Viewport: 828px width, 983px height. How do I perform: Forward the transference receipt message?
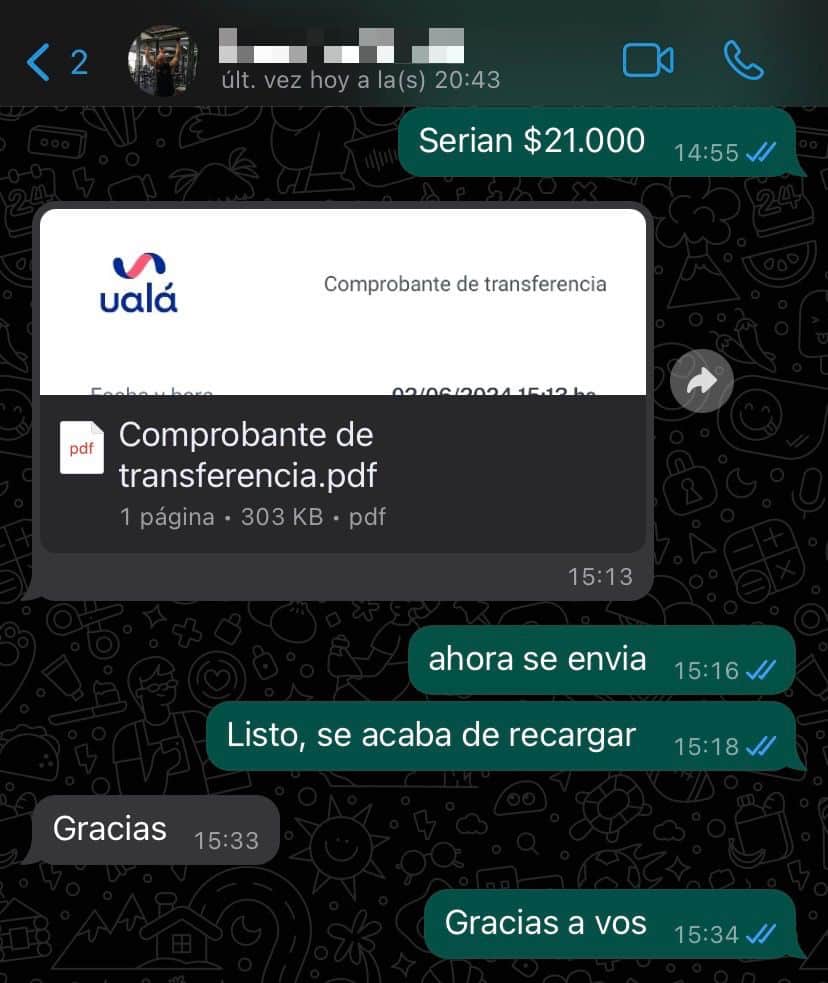click(x=702, y=381)
